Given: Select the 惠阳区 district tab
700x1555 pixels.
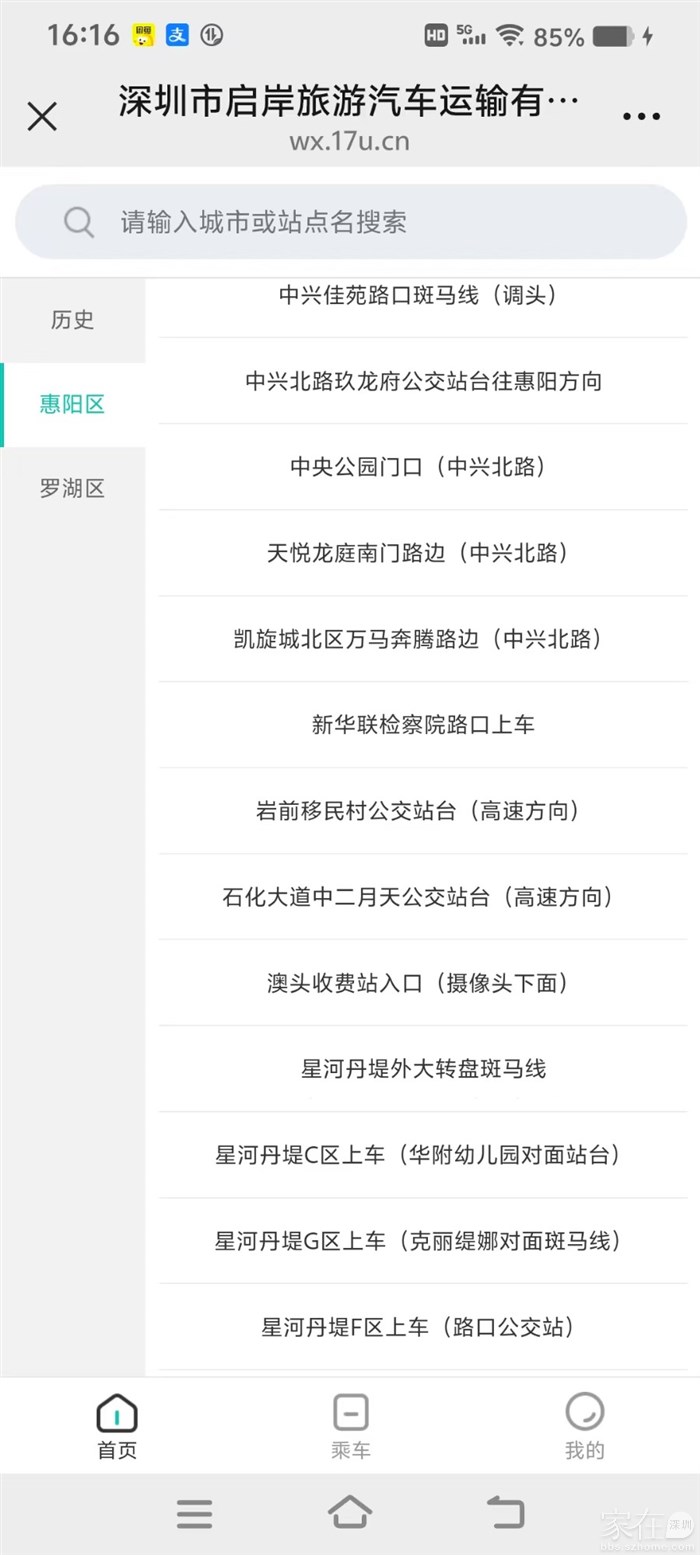Looking at the screenshot, I should click(x=72, y=404).
